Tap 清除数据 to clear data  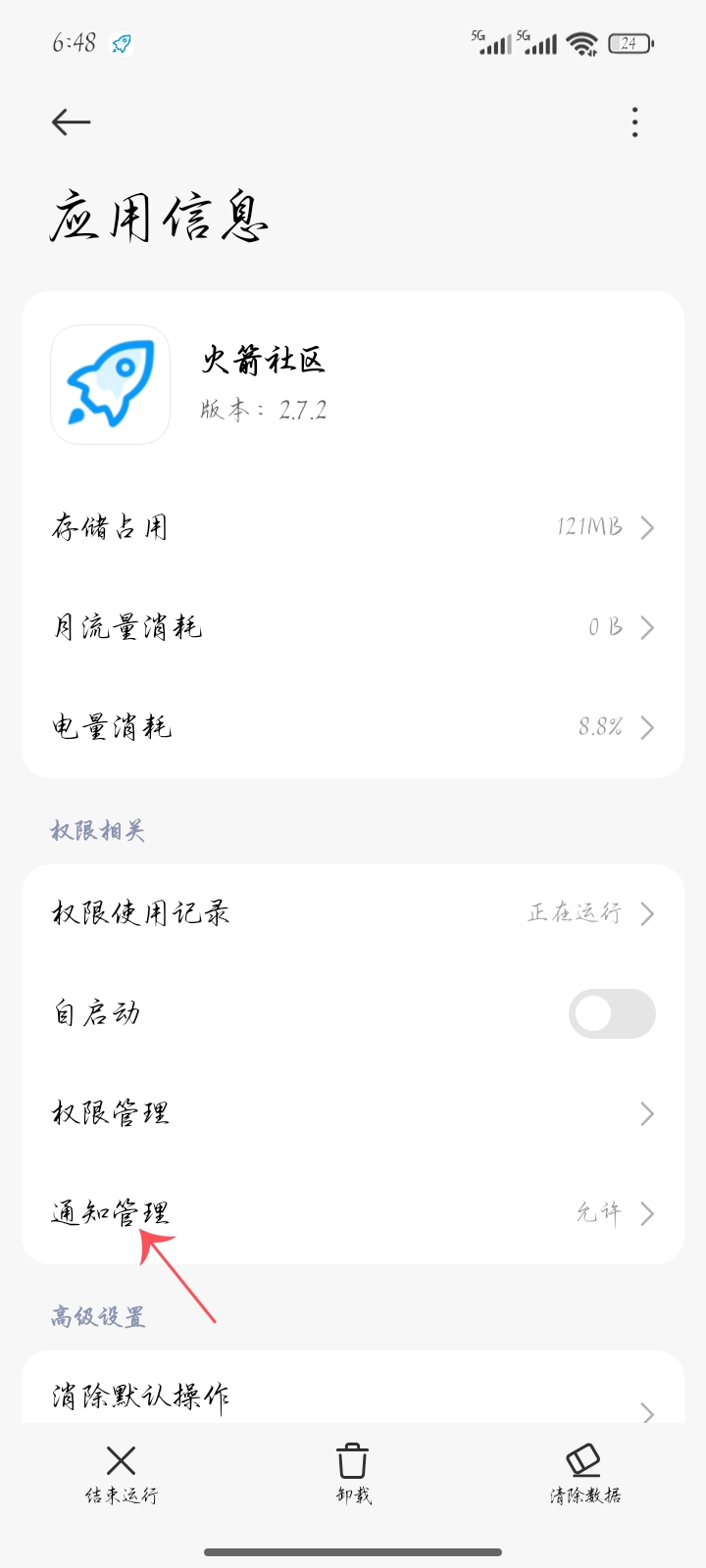584,1474
